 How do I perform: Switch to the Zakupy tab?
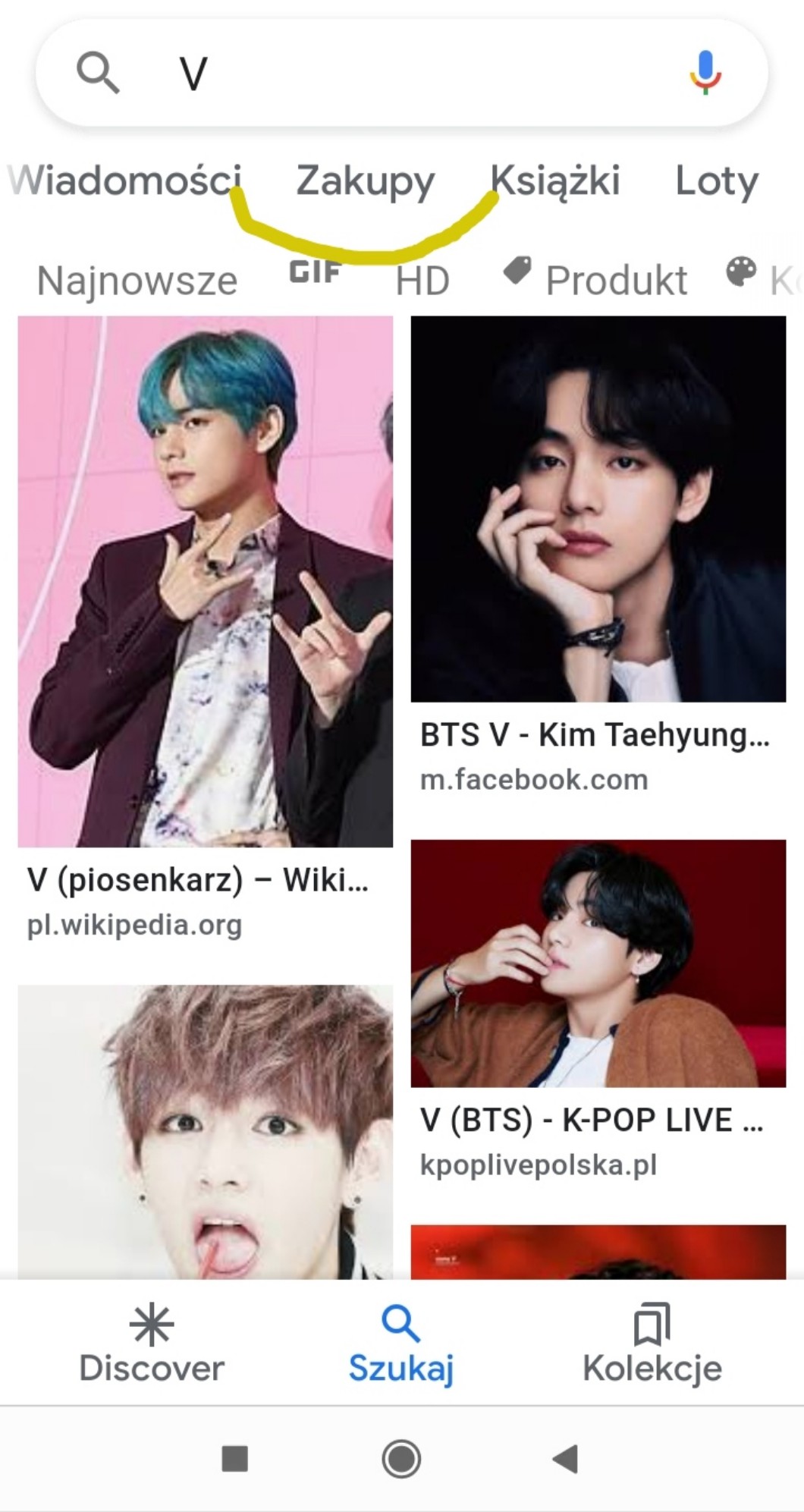(x=365, y=181)
